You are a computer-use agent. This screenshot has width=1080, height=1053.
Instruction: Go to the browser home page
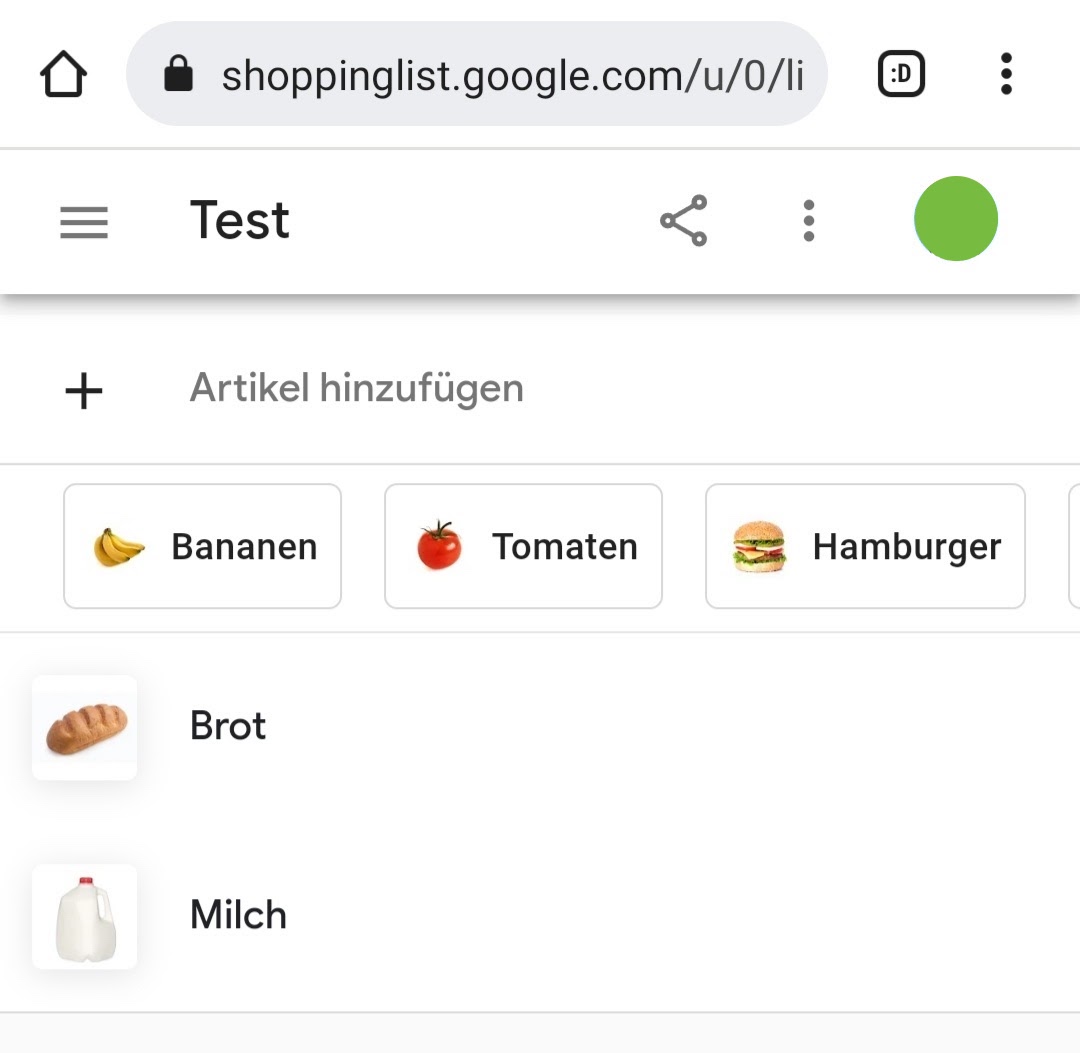click(x=64, y=75)
